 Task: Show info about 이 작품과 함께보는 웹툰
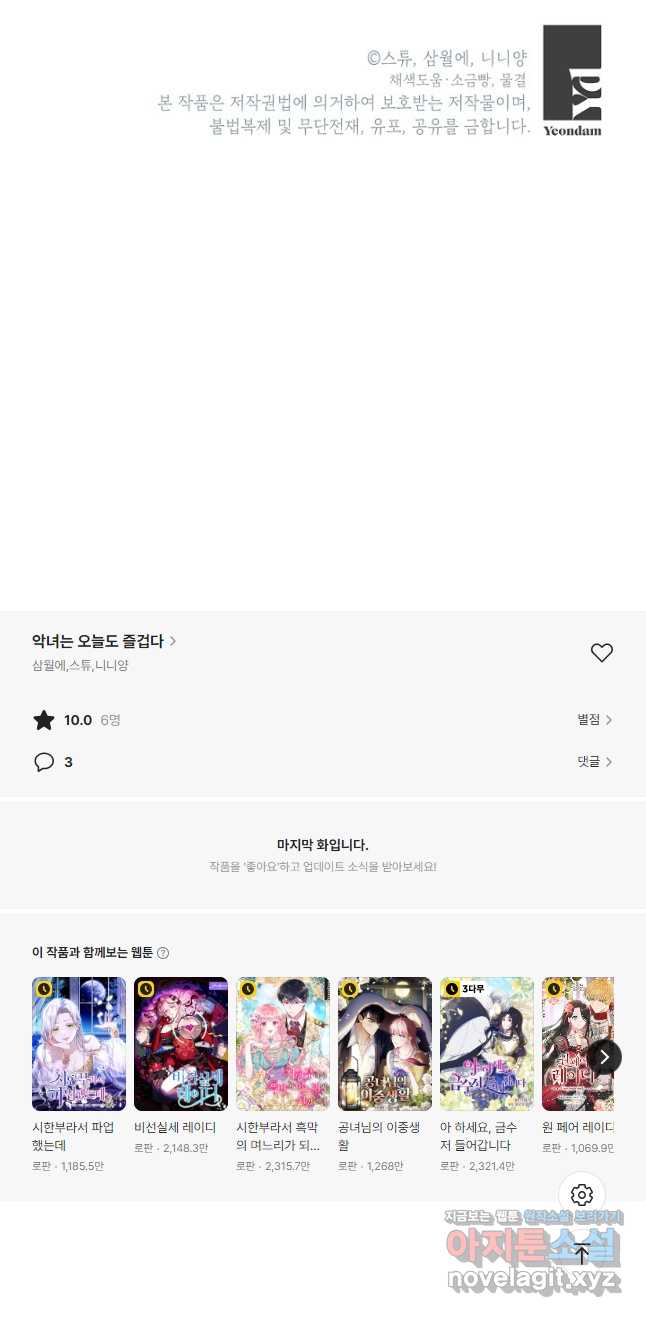pos(163,953)
